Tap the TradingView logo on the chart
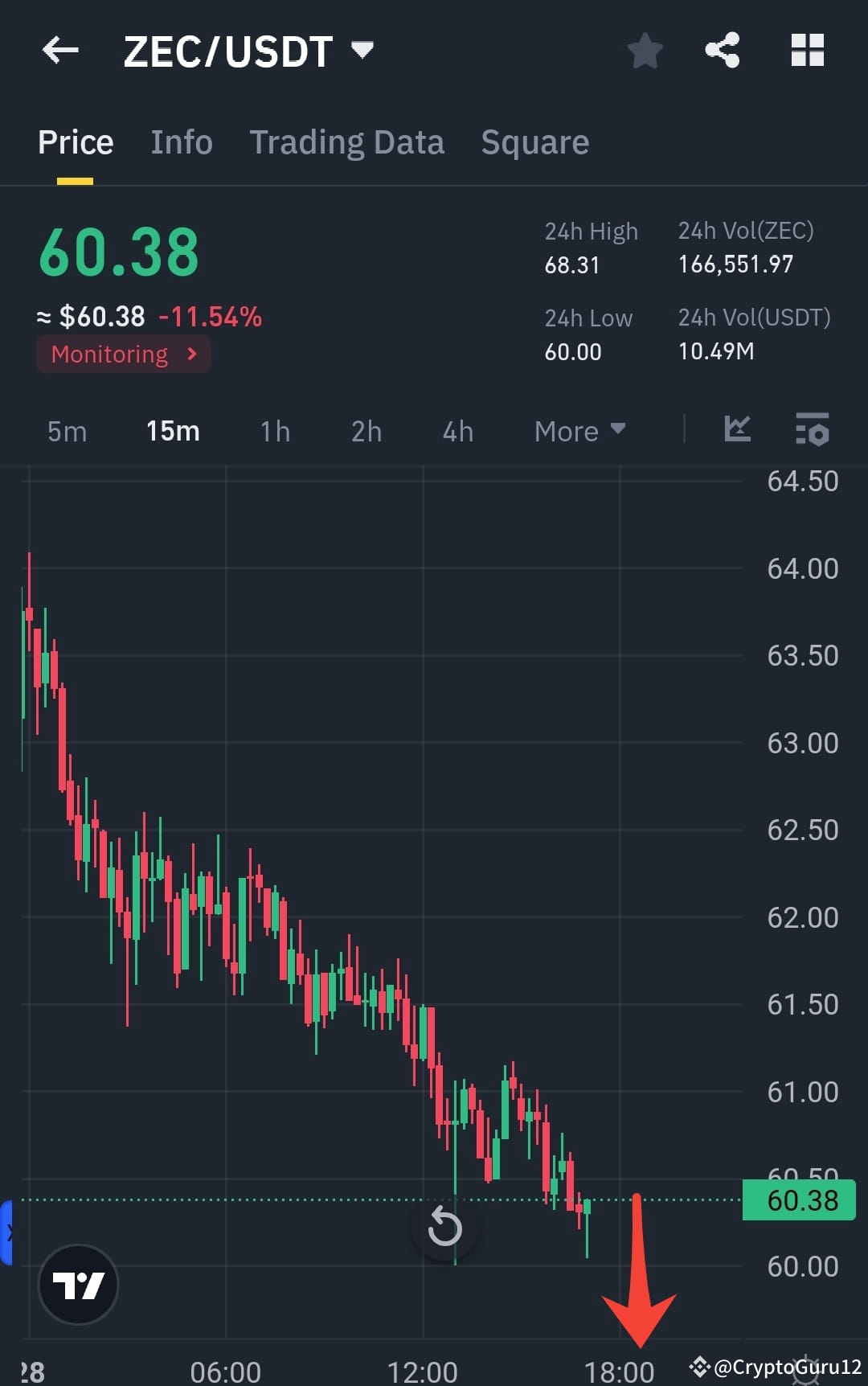Viewport: 868px width, 1386px height. [x=78, y=1284]
